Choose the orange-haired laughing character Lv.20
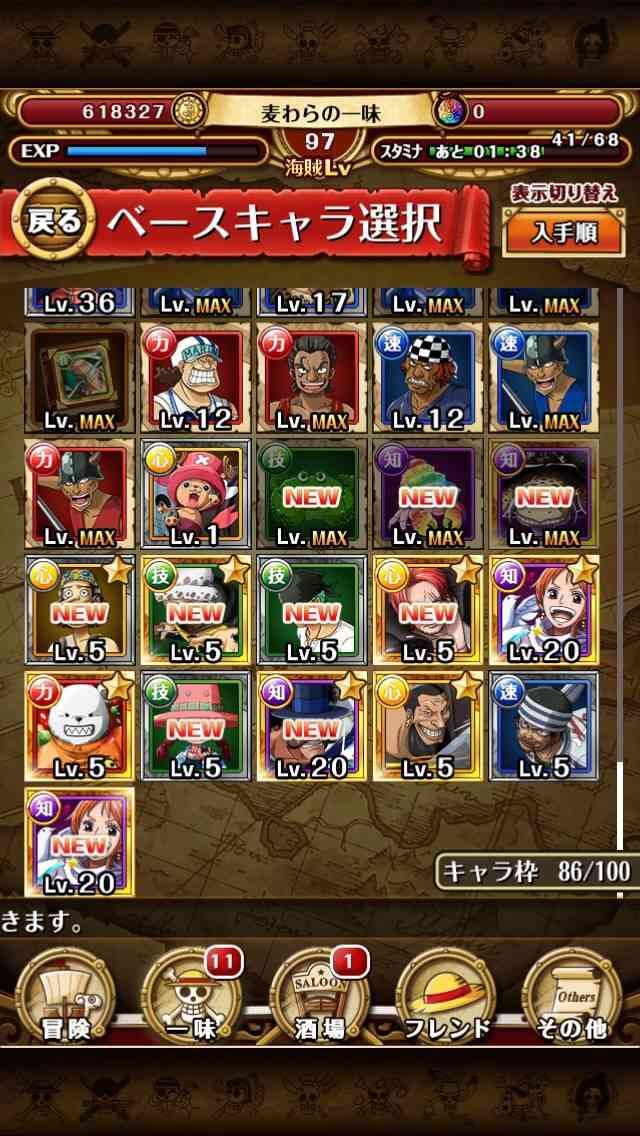The width and height of the screenshot is (640, 1136). (544, 610)
